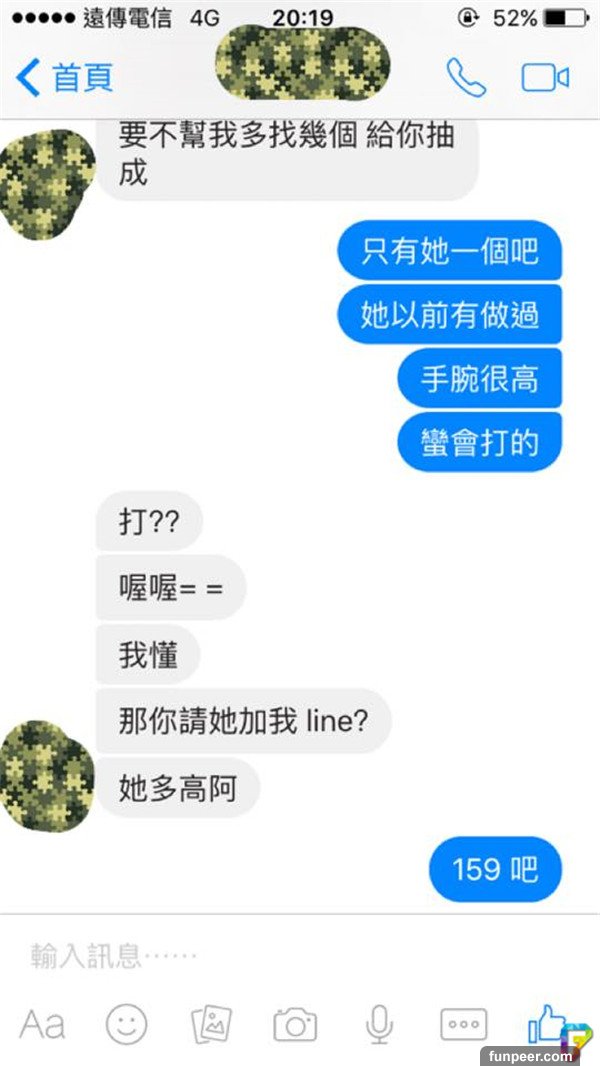Go back to 首頁

click(66, 78)
